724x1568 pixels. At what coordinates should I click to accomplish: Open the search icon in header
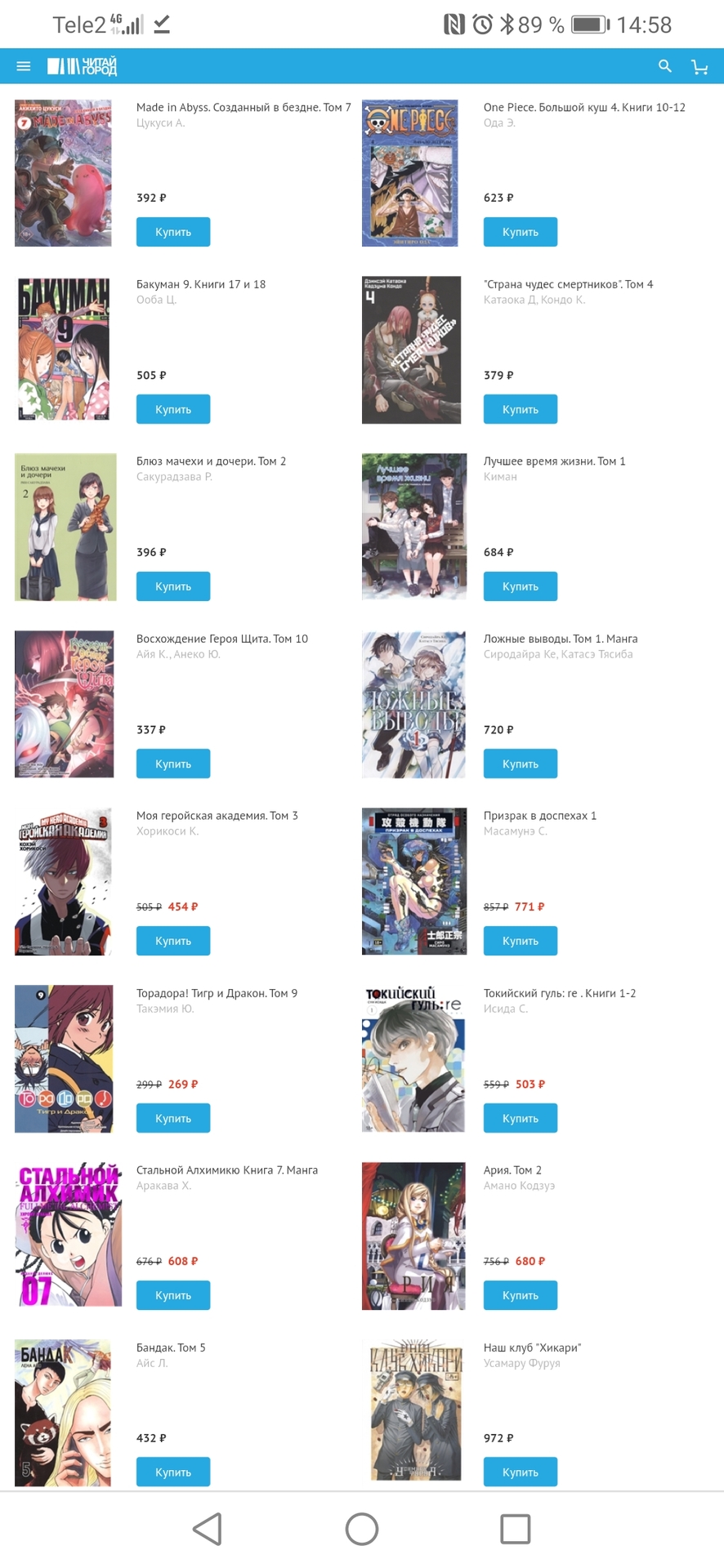665,66
